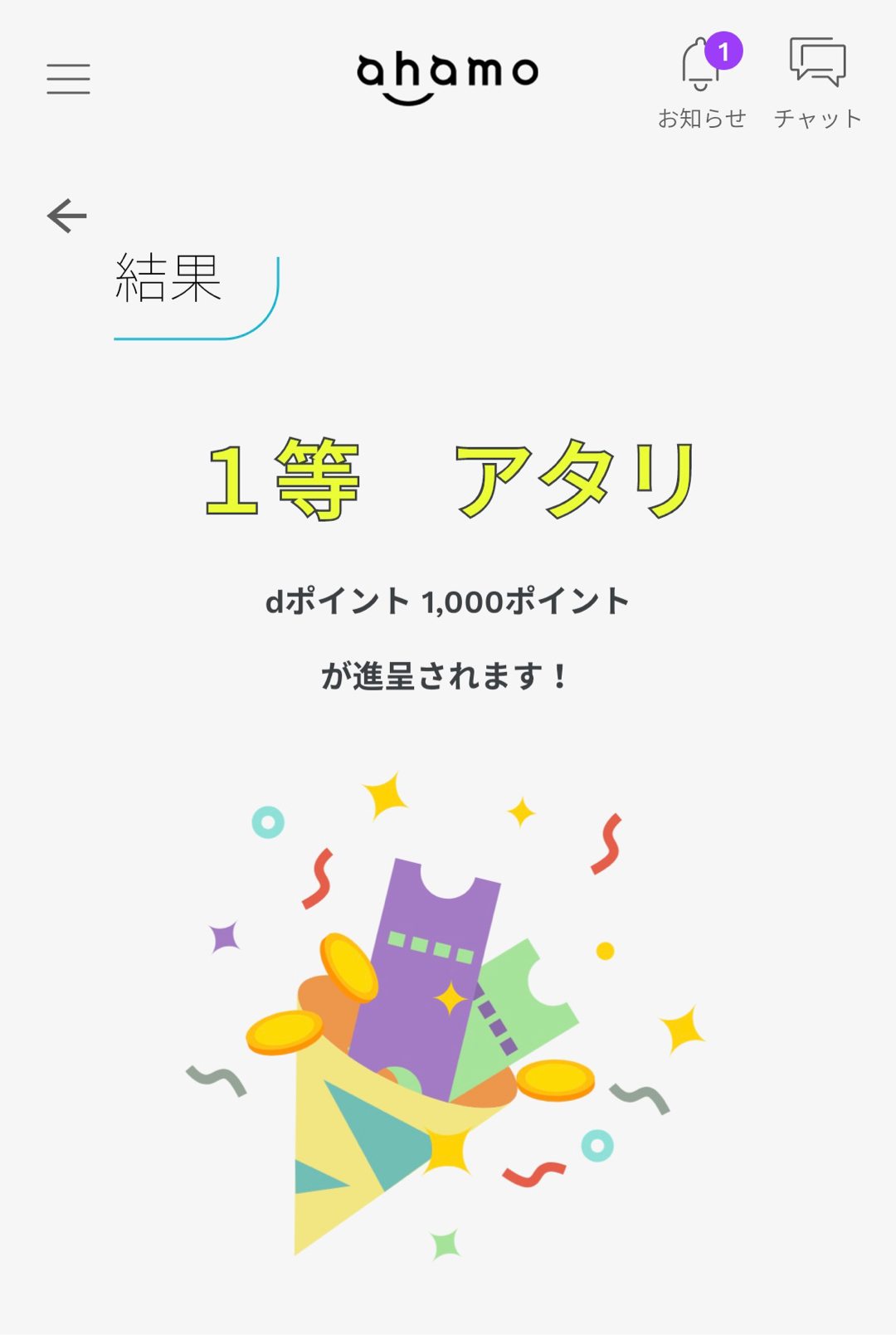The height and width of the screenshot is (1335, 896).
Task: Open the hamburger menu
Action: pos(68,79)
